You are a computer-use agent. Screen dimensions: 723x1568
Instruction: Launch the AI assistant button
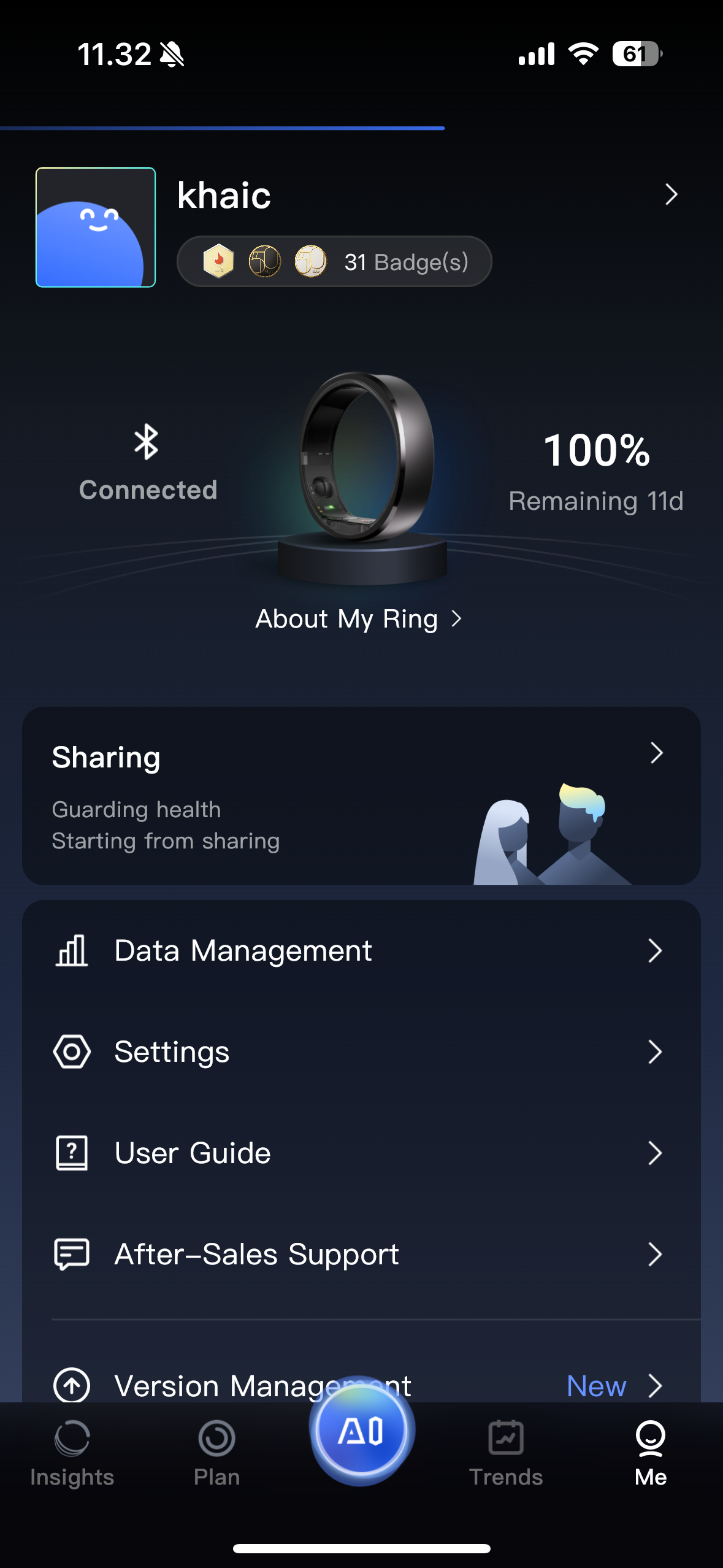361,1431
